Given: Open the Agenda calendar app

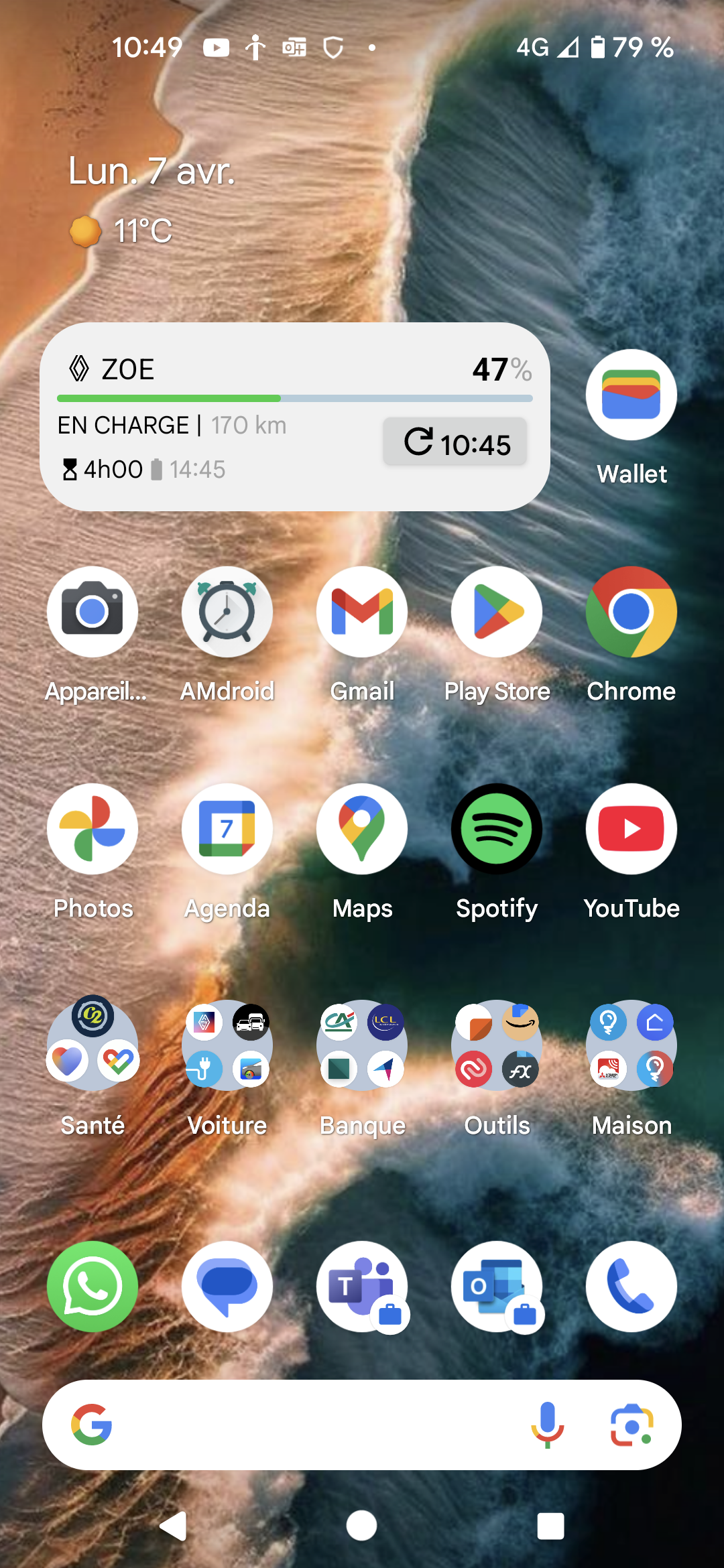Looking at the screenshot, I should [227, 829].
